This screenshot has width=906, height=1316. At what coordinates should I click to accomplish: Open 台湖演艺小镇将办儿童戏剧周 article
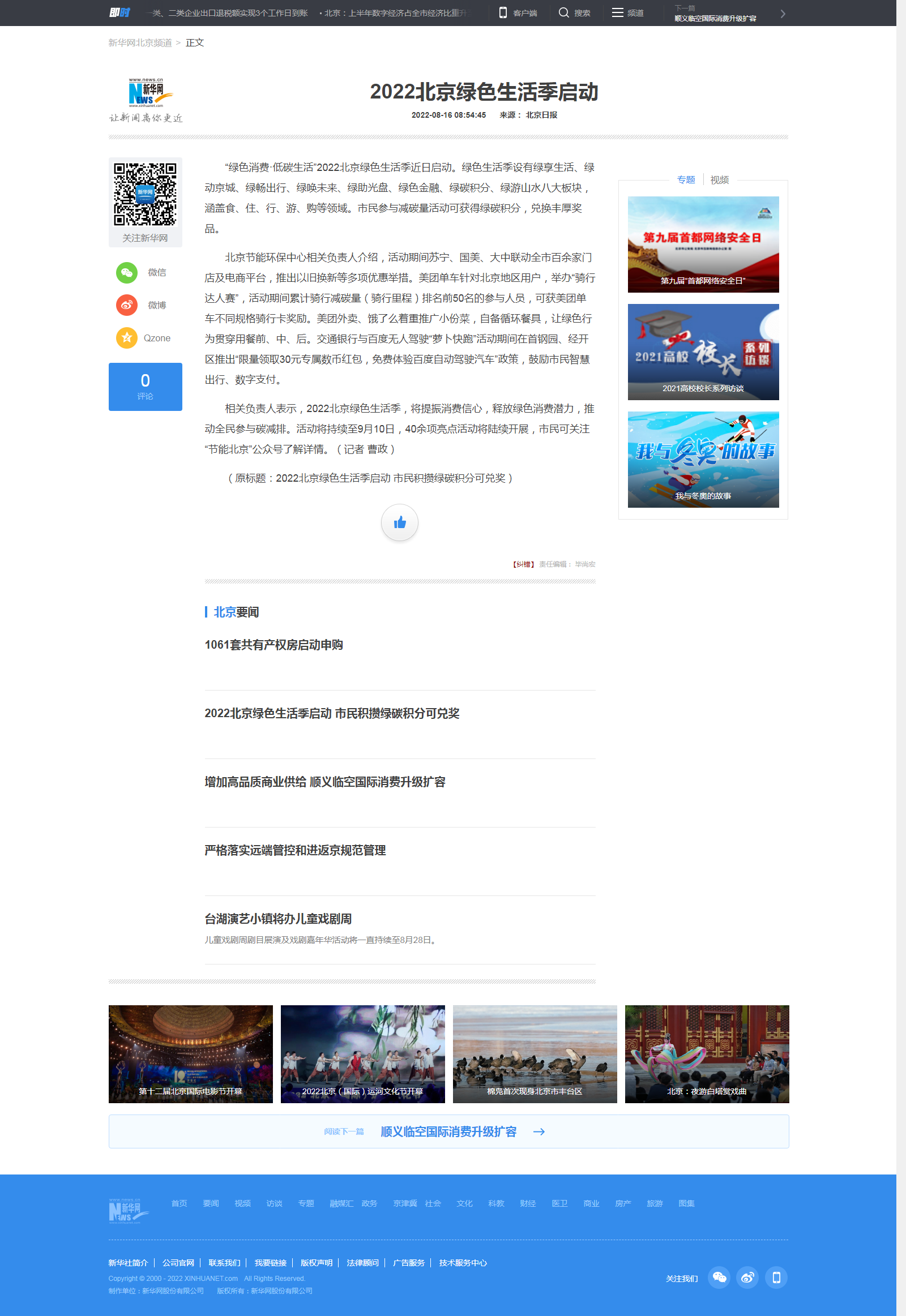(278, 919)
